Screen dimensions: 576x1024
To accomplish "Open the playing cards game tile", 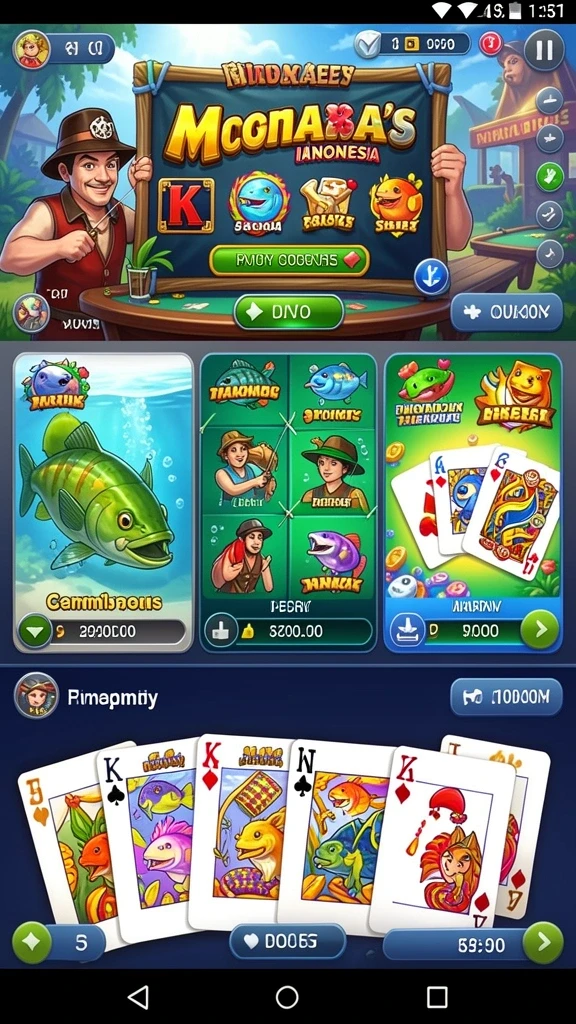I will (473, 502).
